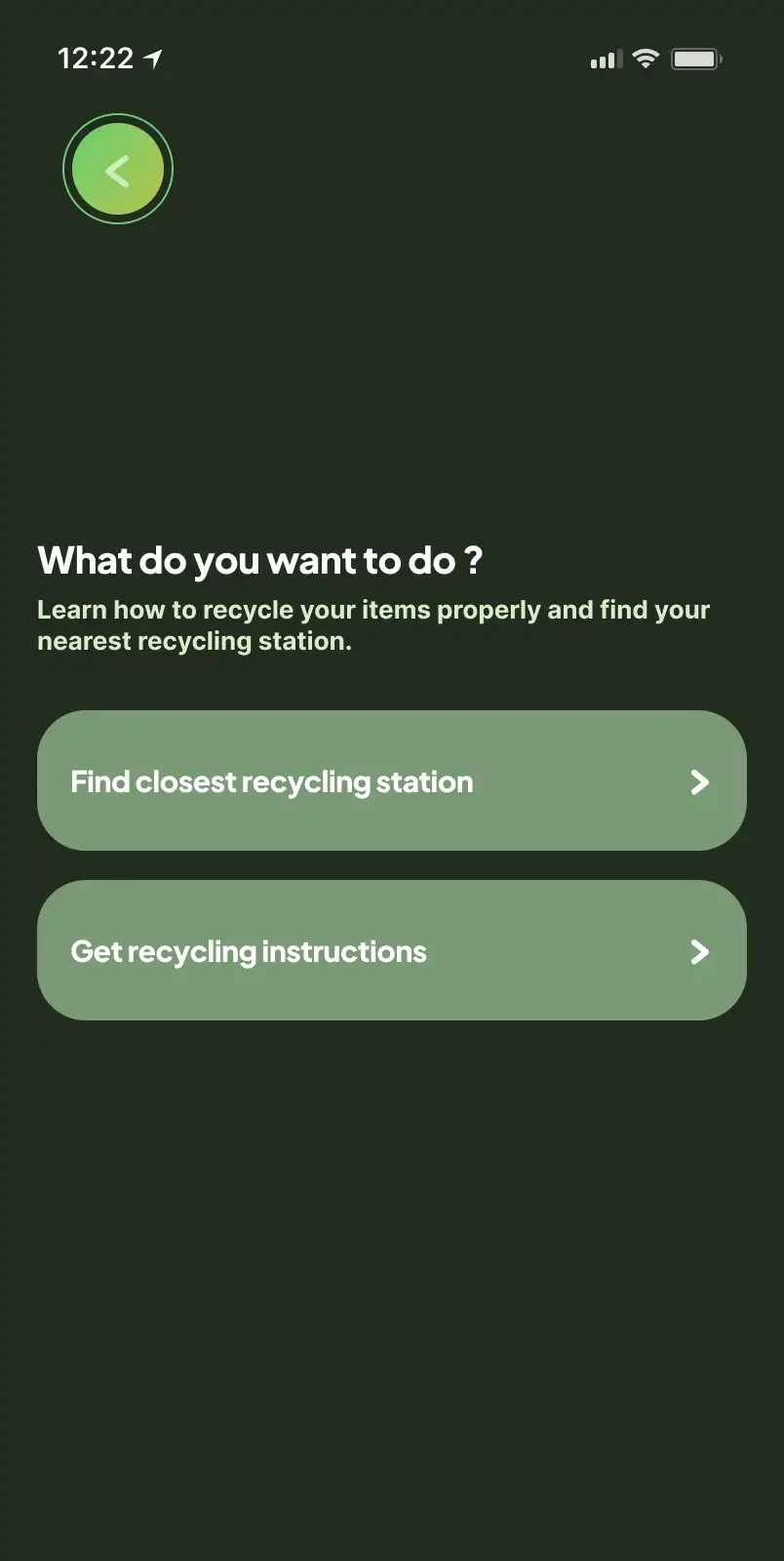
Task: Open Find closest recycling station
Action: coord(392,780)
